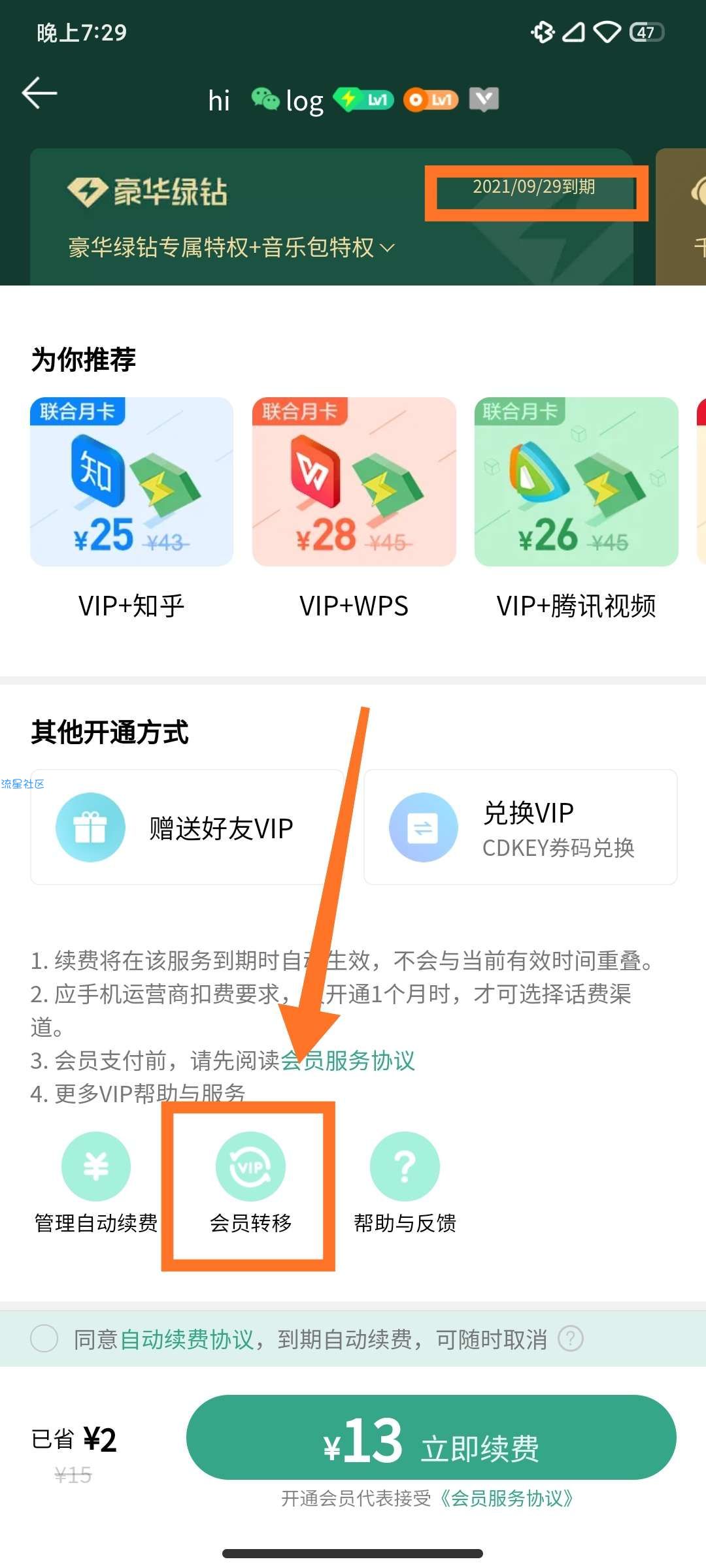
Task: Tap ¥13 立即续费 to renew now
Action: coord(431,1437)
